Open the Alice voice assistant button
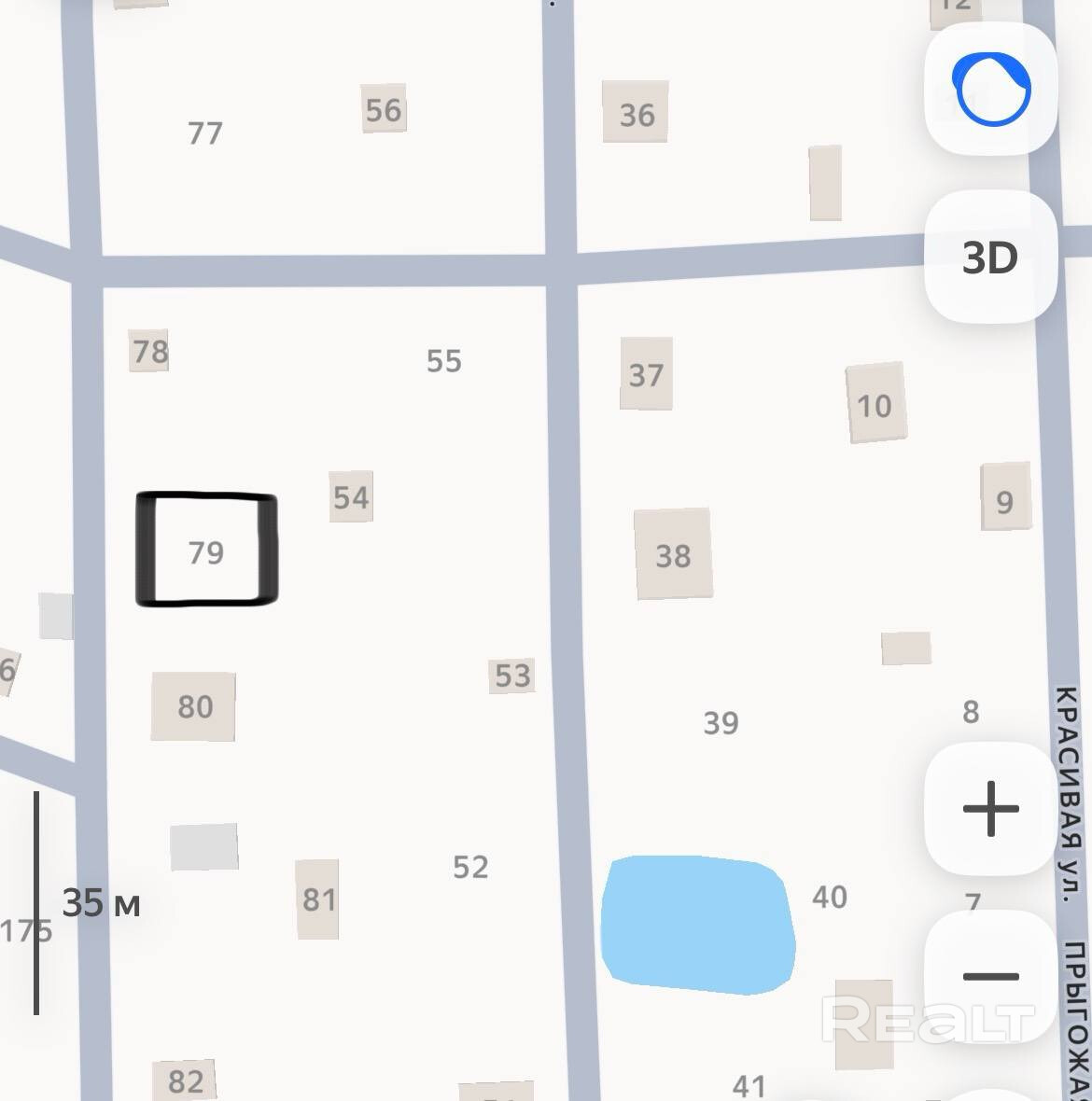Image resolution: width=1092 pixels, height=1101 pixels. pyautogui.click(x=990, y=91)
